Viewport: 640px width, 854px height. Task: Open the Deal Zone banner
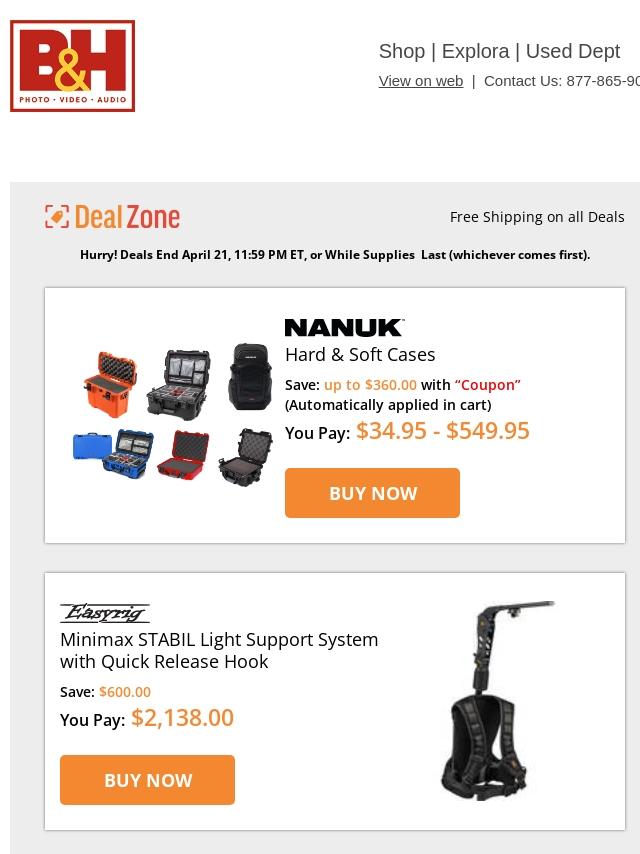[113, 217]
